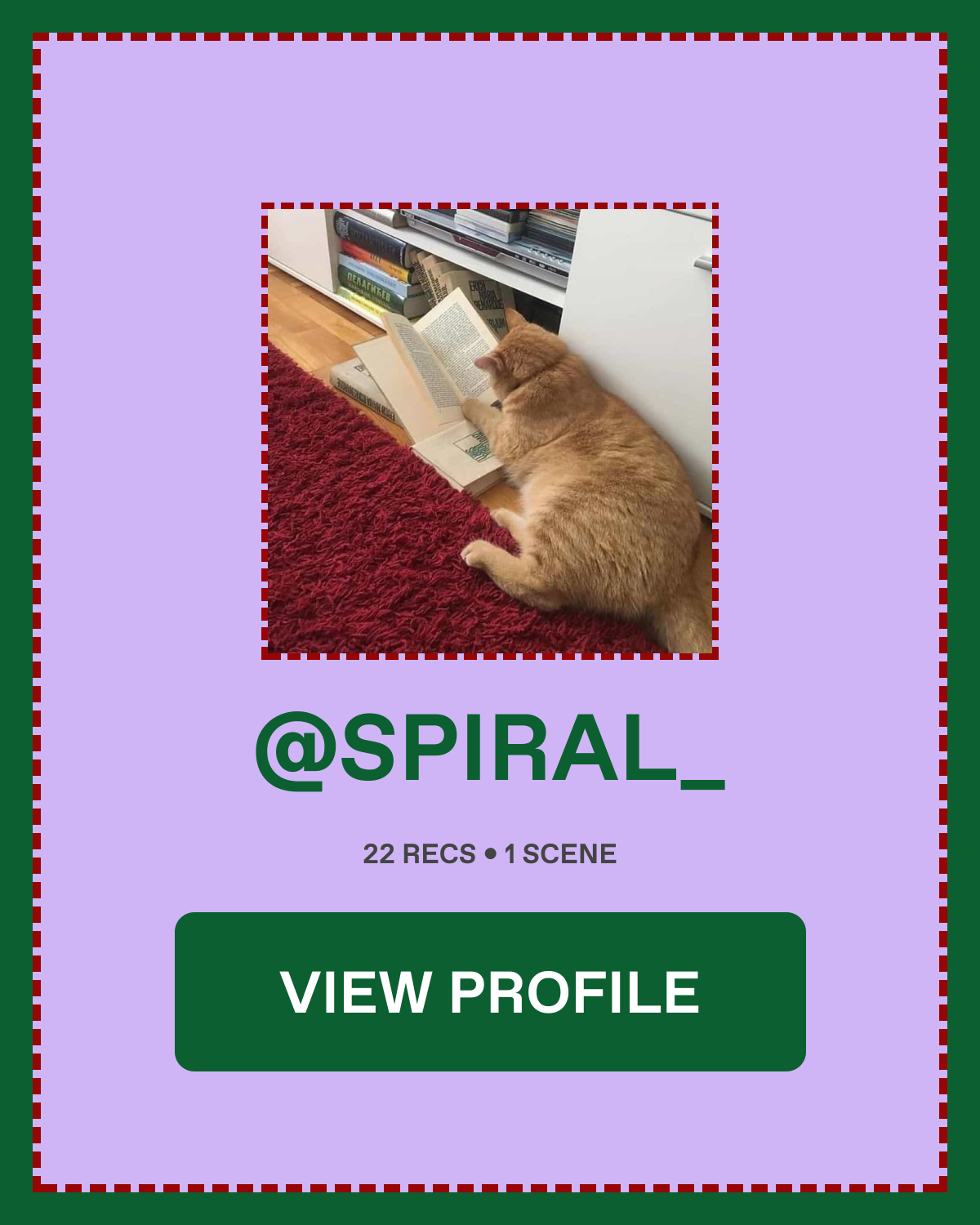Viewport: 980px width, 1225px height.
Task: Tap the View Profile button
Action: (x=490, y=991)
